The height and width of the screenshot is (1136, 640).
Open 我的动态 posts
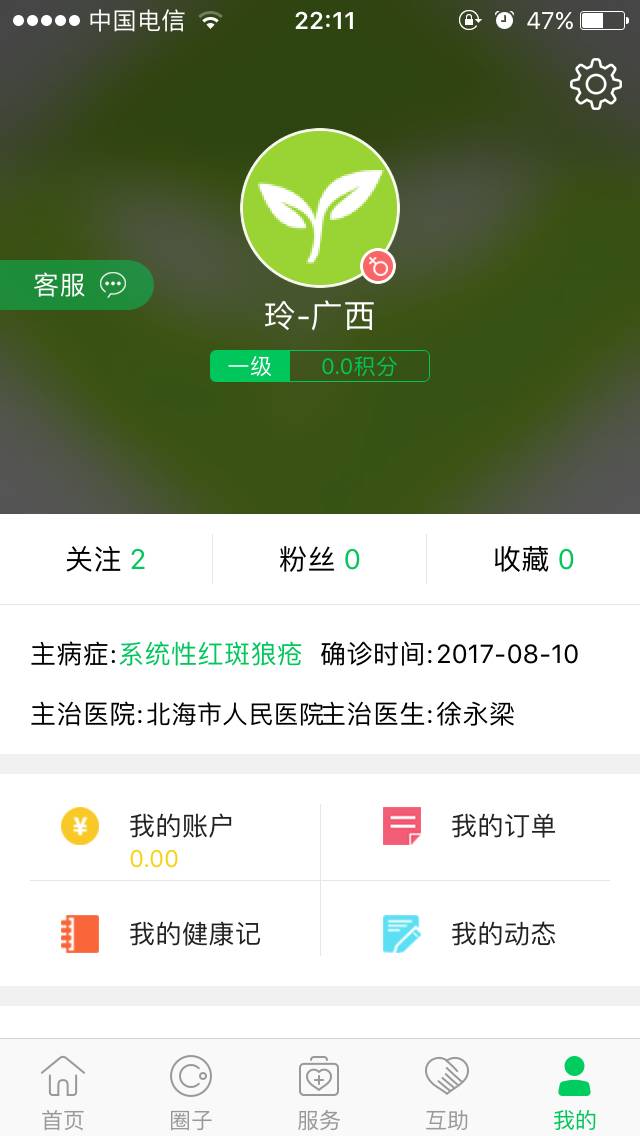[470, 934]
